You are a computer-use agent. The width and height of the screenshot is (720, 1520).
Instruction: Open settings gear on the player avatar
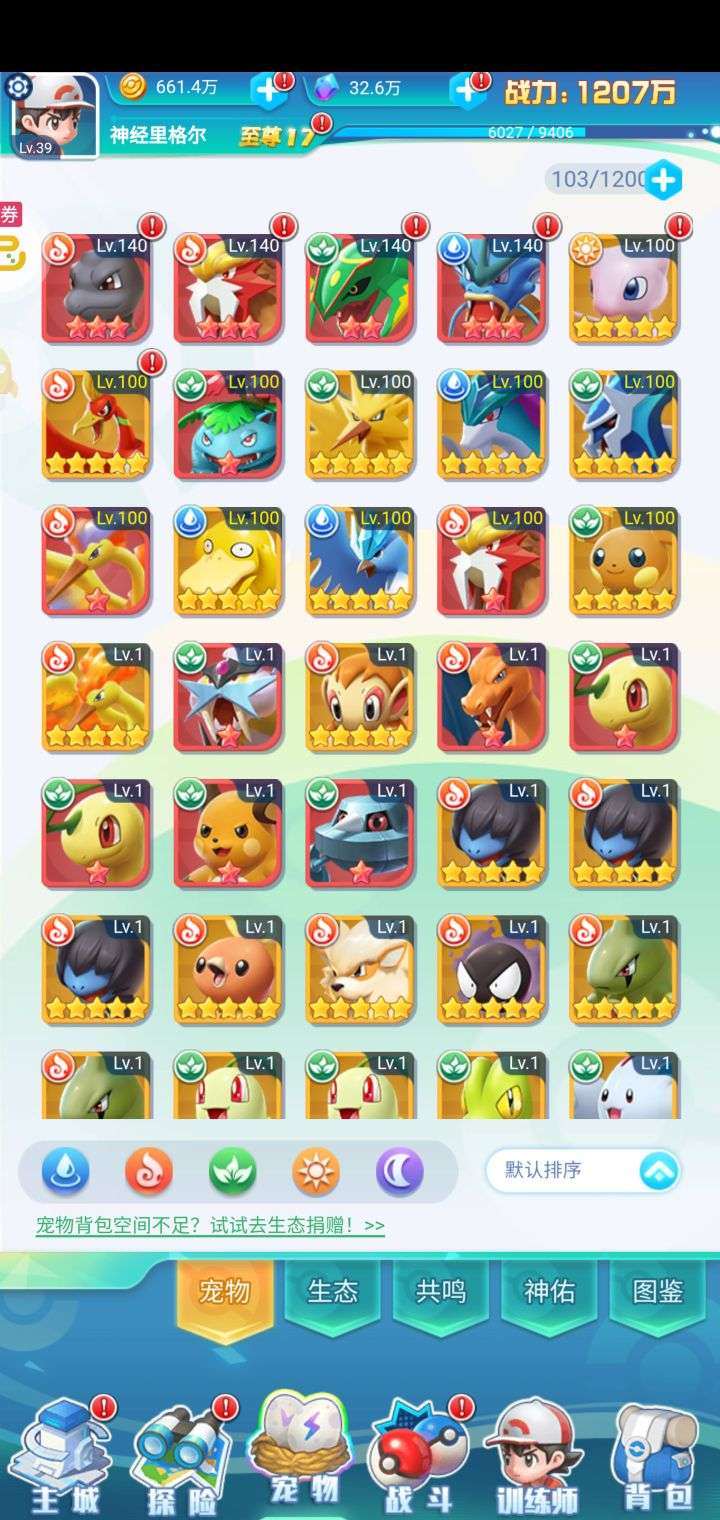point(18,87)
